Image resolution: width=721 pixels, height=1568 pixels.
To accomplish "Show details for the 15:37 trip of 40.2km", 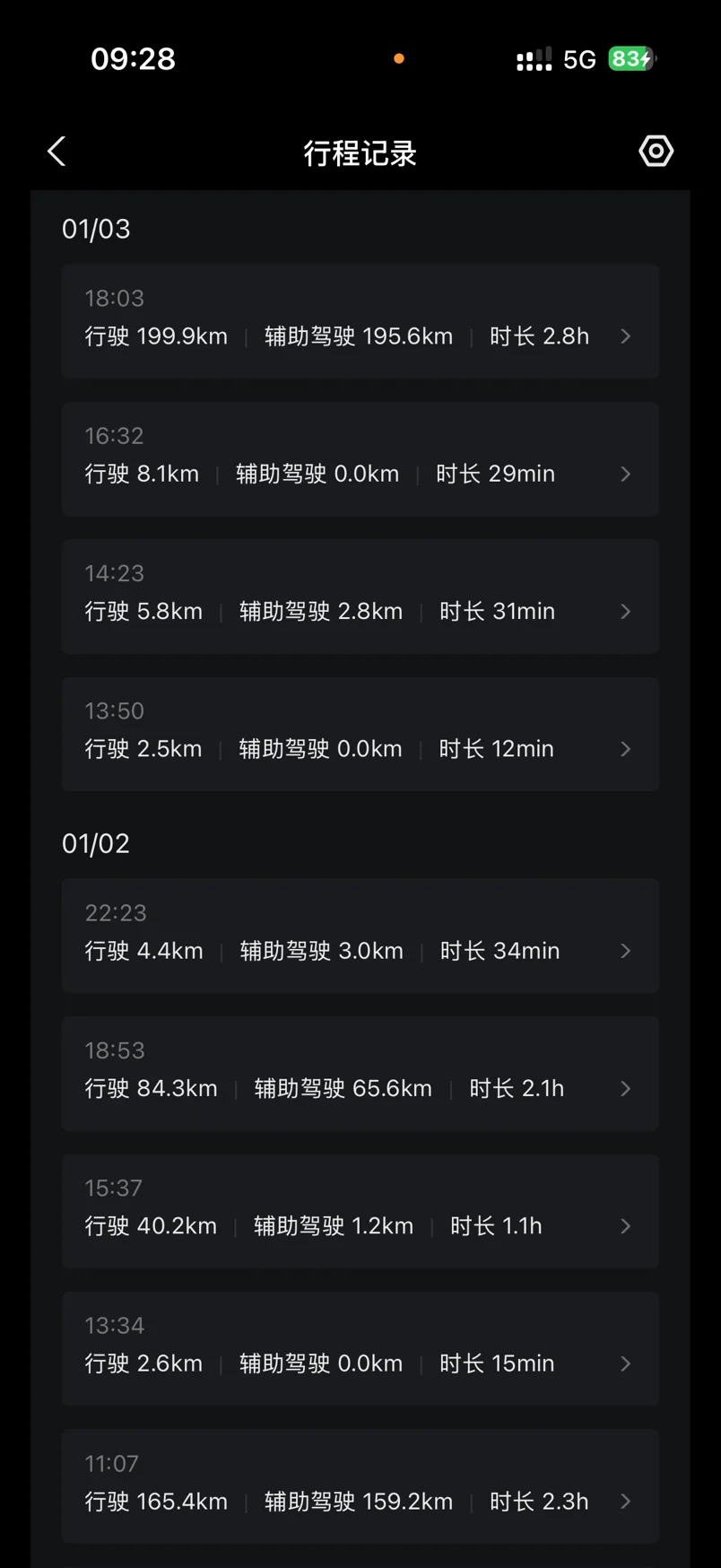I will pyautogui.click(x=360, y=1210).
